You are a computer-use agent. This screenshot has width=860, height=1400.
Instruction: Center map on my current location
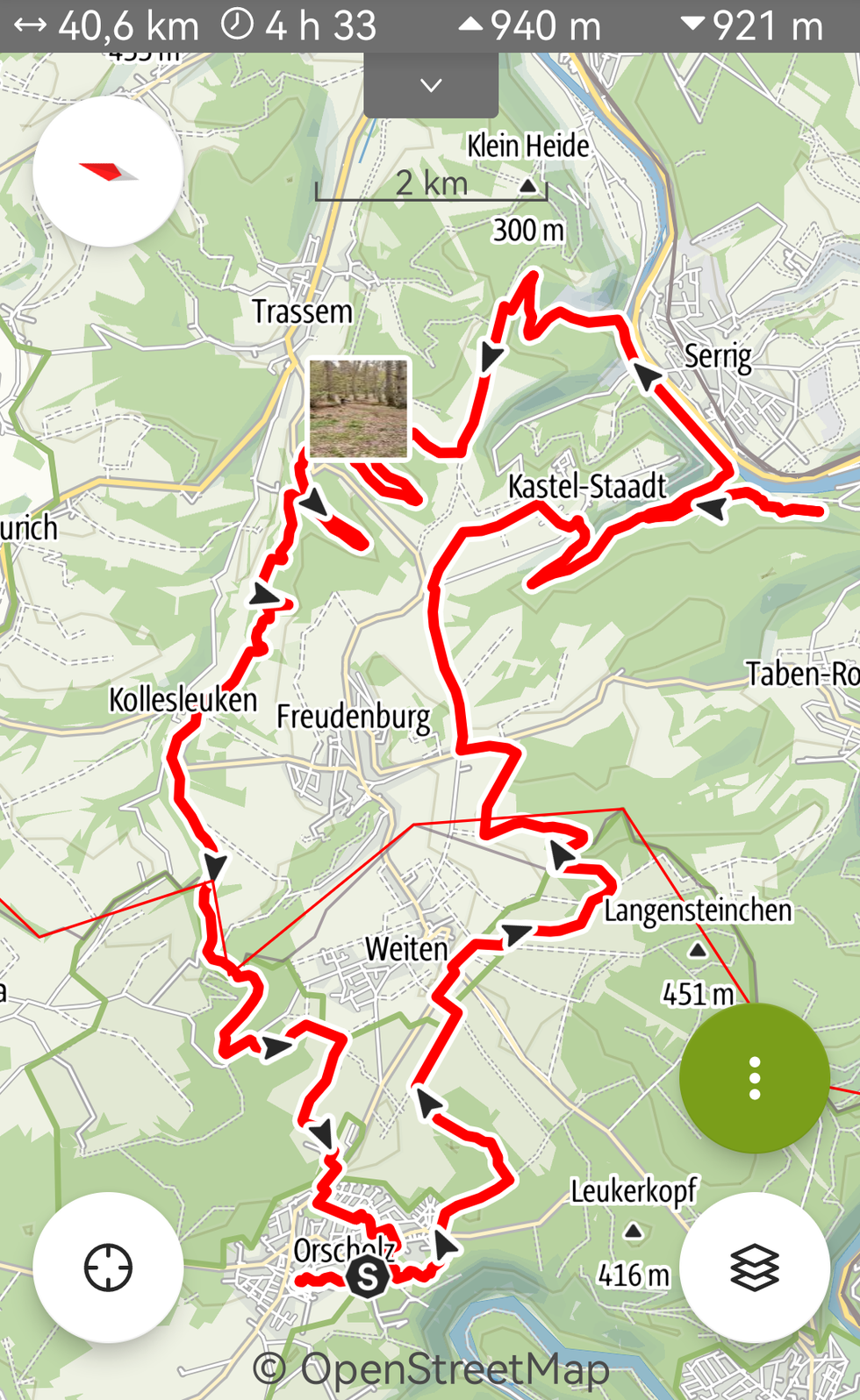point(108,1267)
